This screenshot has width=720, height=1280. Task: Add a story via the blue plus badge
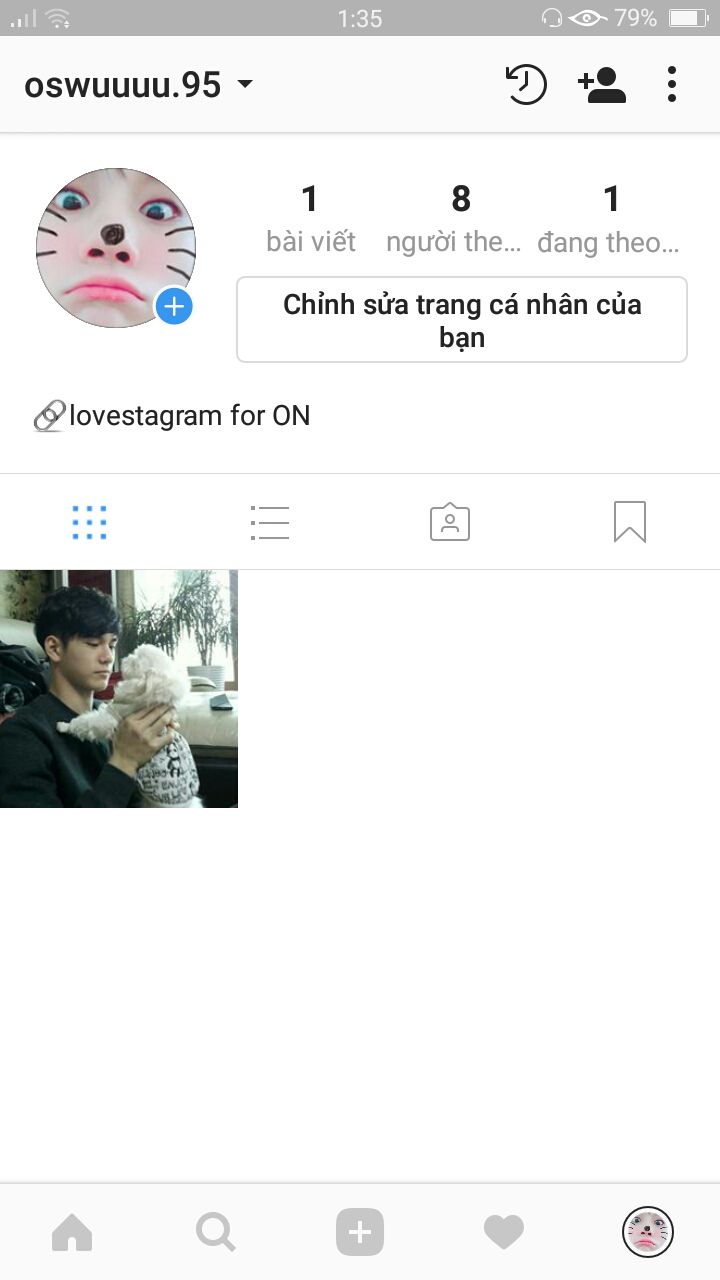174,306
